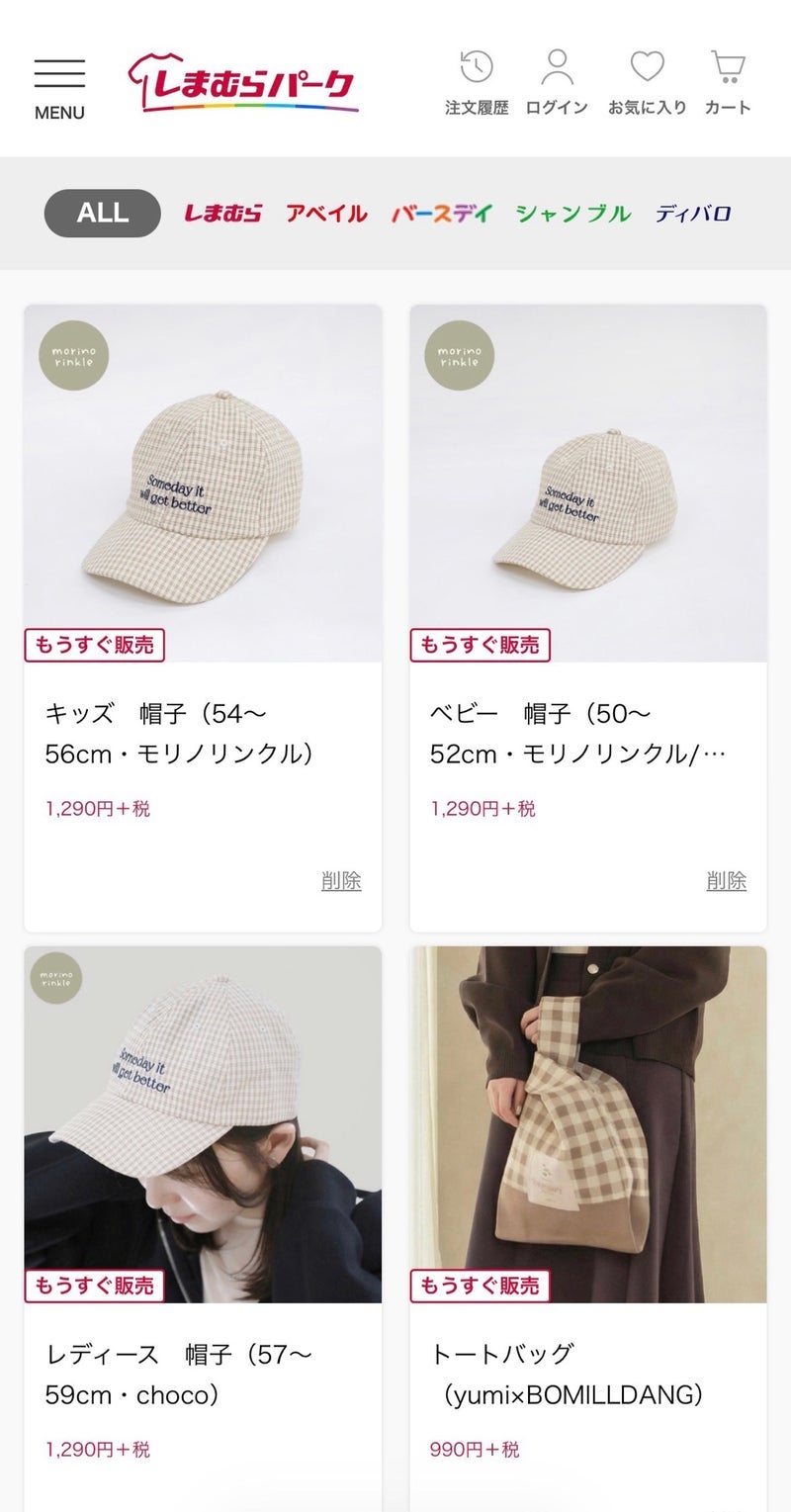Open the shopping cart (カート)
Image resolution: width=791 pixels, height=1512 pixels.
tap(728, 83)
